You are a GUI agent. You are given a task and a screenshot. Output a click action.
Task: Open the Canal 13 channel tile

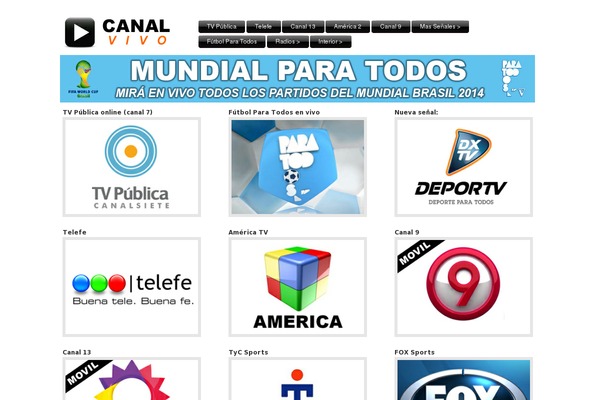[x=131, y=380]
